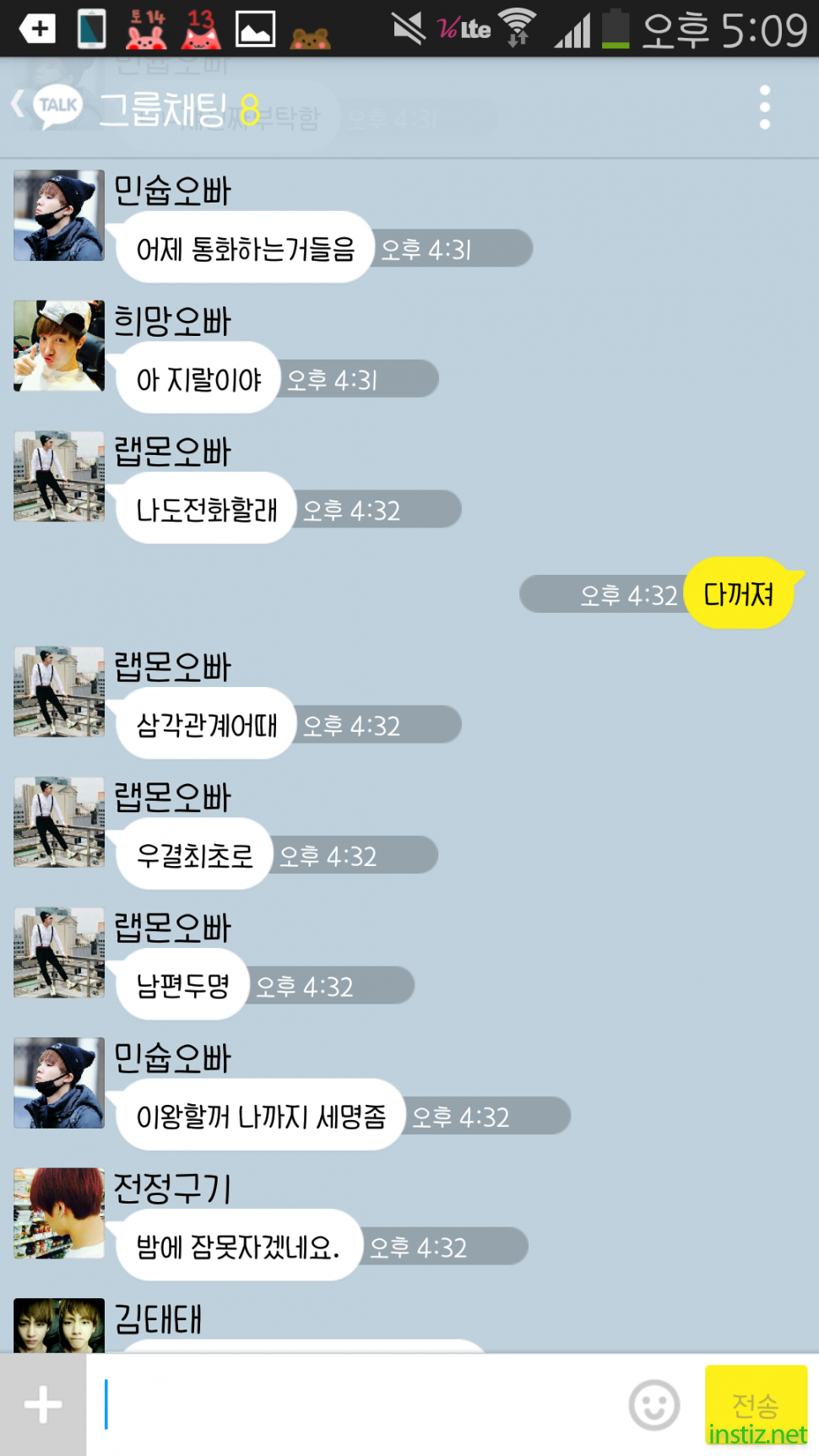
Task: Open the emoticon picker
Action: [654, 1405]
